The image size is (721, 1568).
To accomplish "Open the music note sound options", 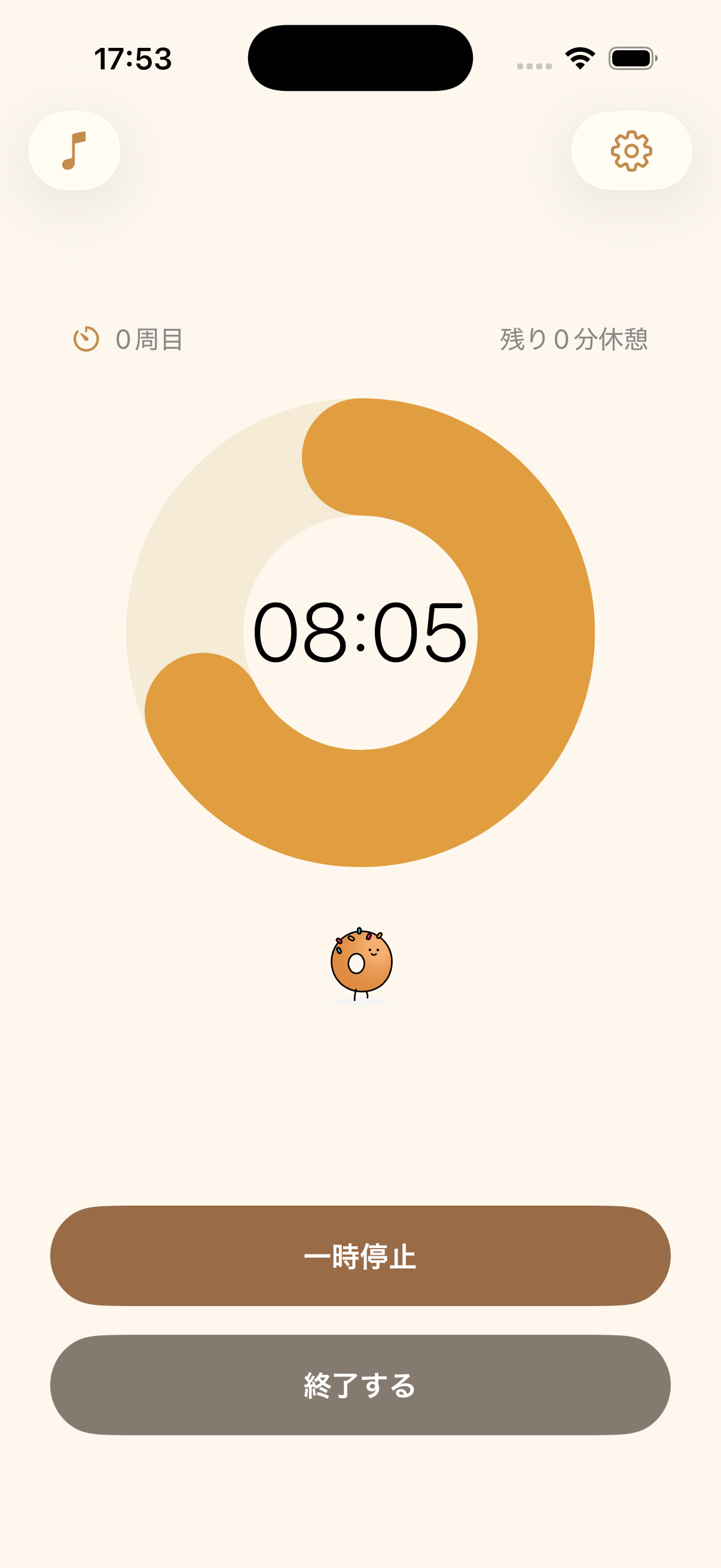I will [x=74, y=150].
